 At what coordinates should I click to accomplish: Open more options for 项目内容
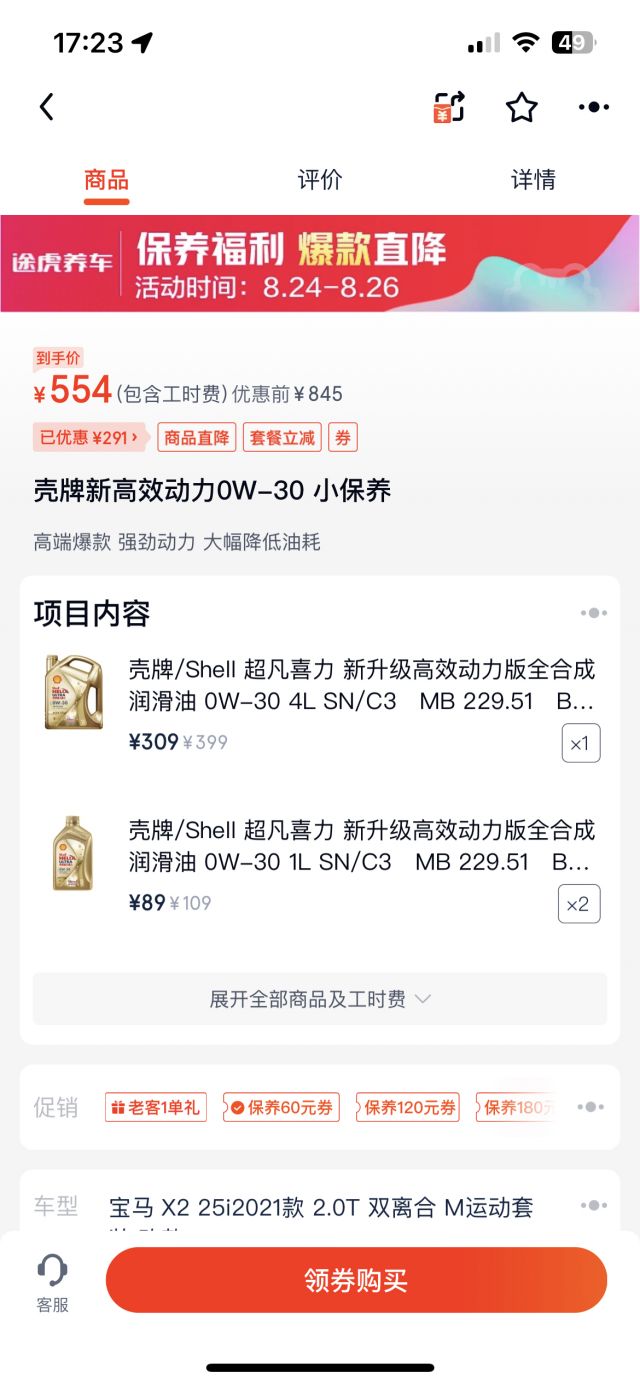tap(593, 613)
